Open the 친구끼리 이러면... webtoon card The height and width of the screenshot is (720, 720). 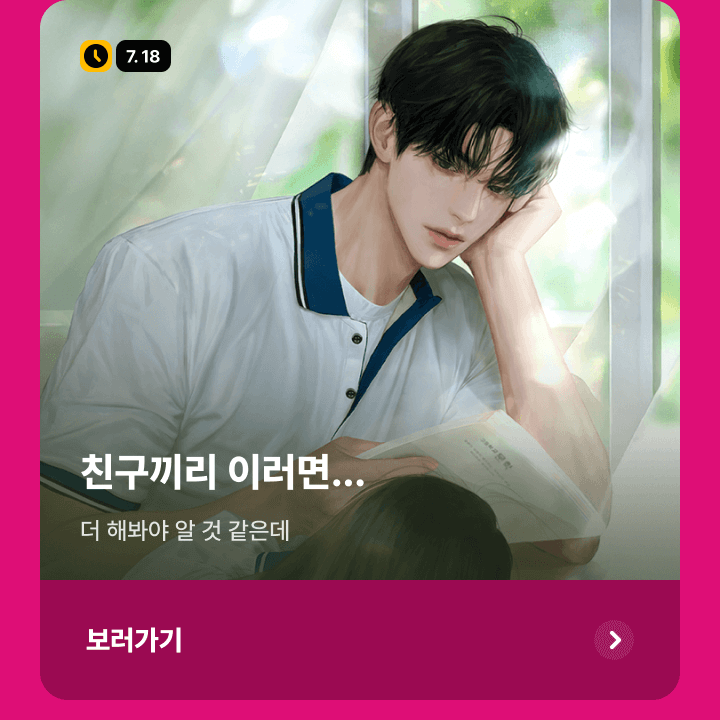point(360,300)
